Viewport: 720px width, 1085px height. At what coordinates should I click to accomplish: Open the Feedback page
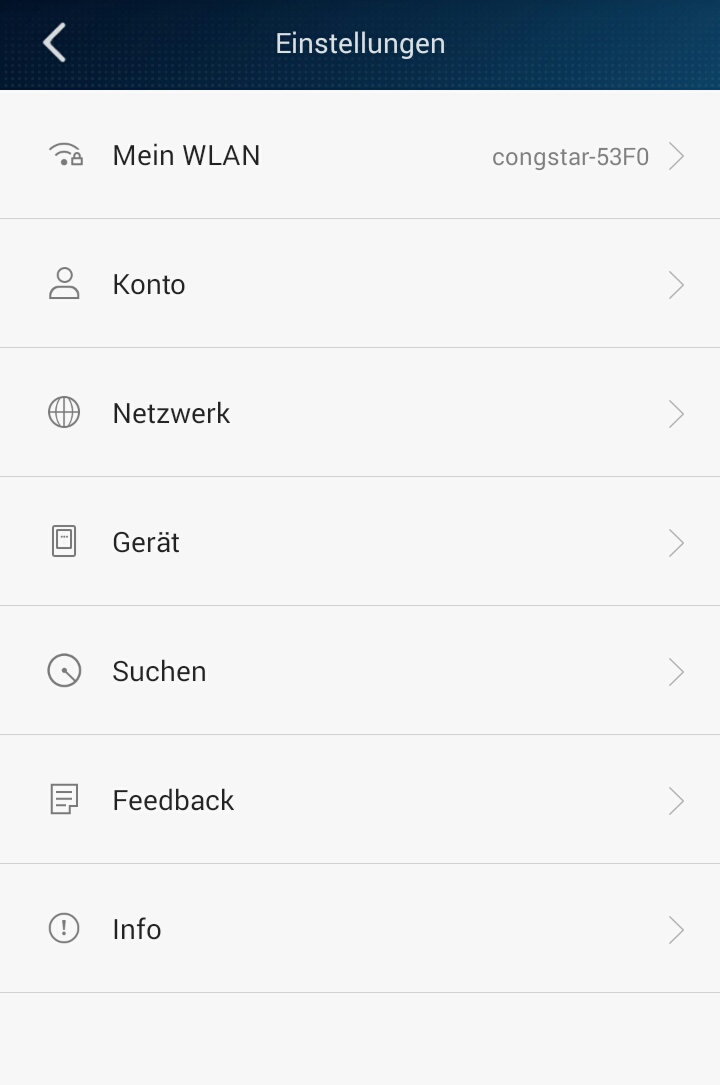click(360, 800)
